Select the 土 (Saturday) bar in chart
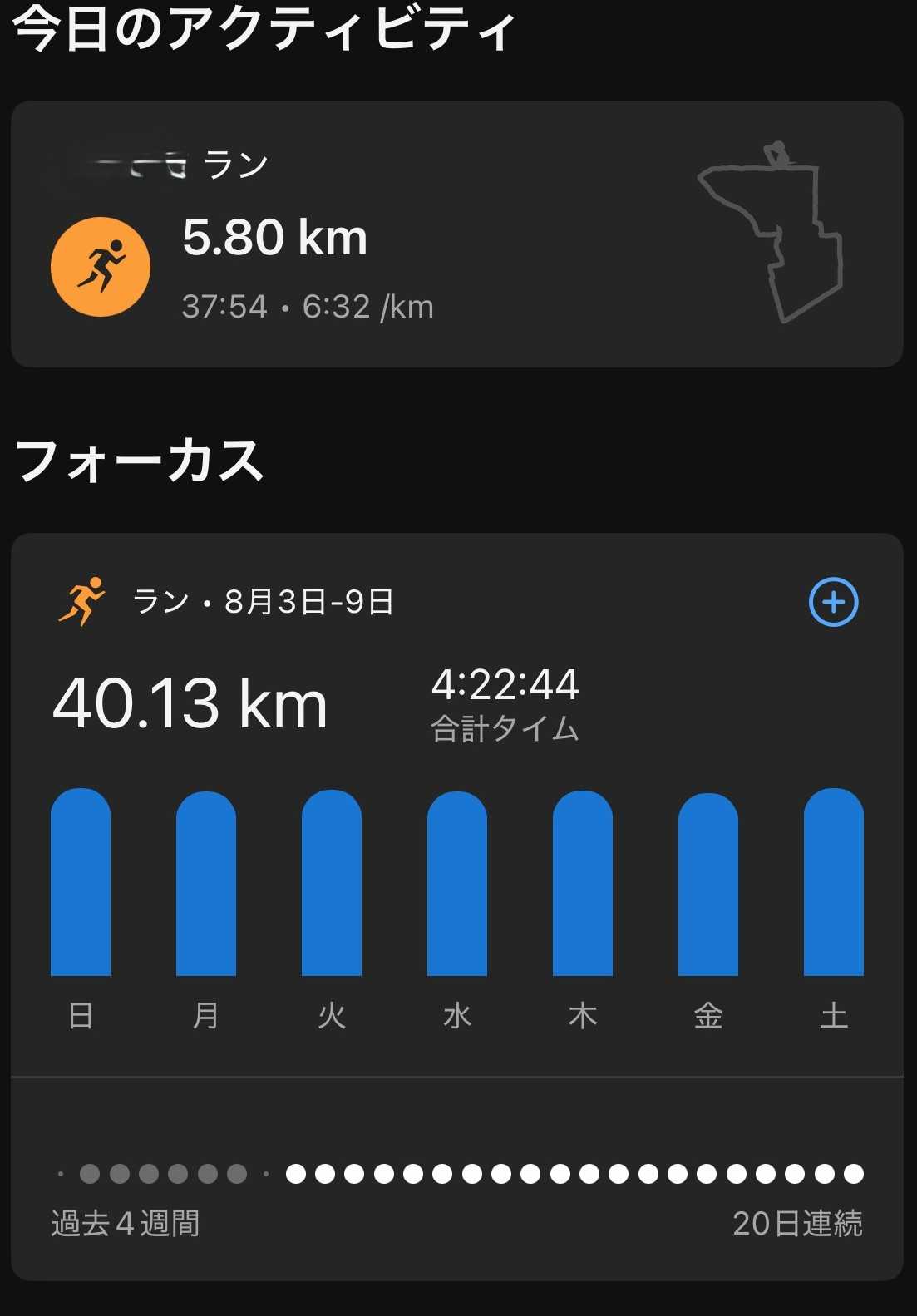 tap(834, 883)
